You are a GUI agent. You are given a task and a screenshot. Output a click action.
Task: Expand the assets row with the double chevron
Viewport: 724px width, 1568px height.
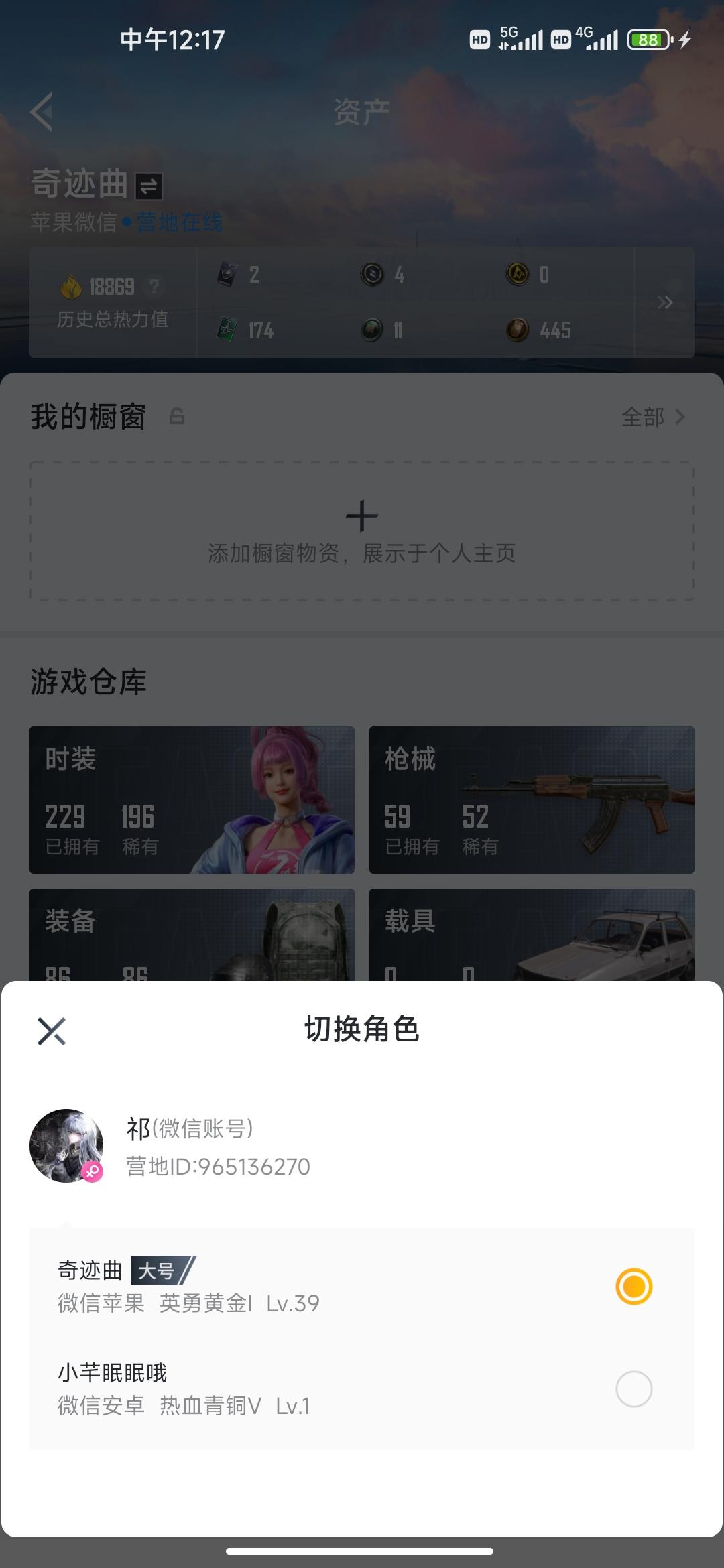tap(665, 302)
